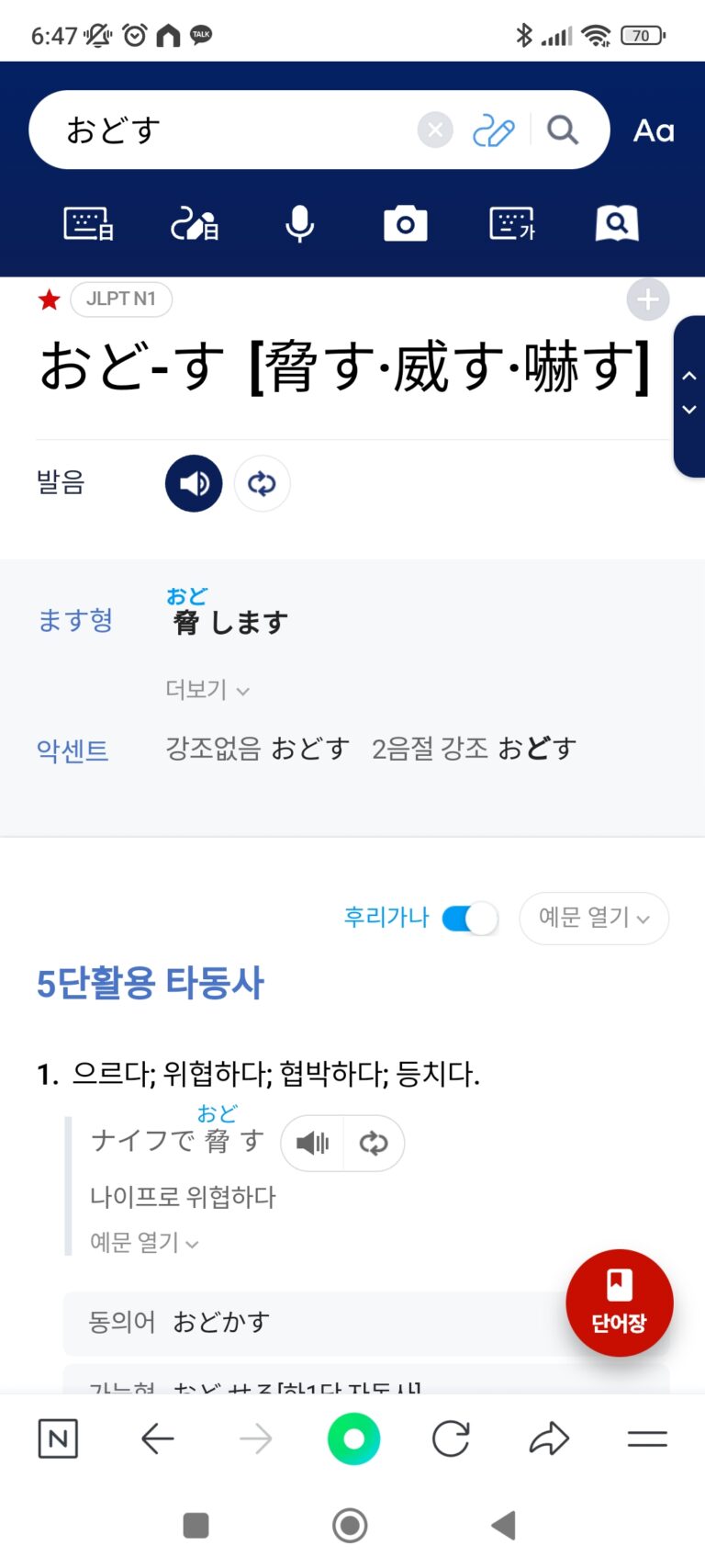
Task: Open the browser hamburger menu
Action: tap(647, 1438)
